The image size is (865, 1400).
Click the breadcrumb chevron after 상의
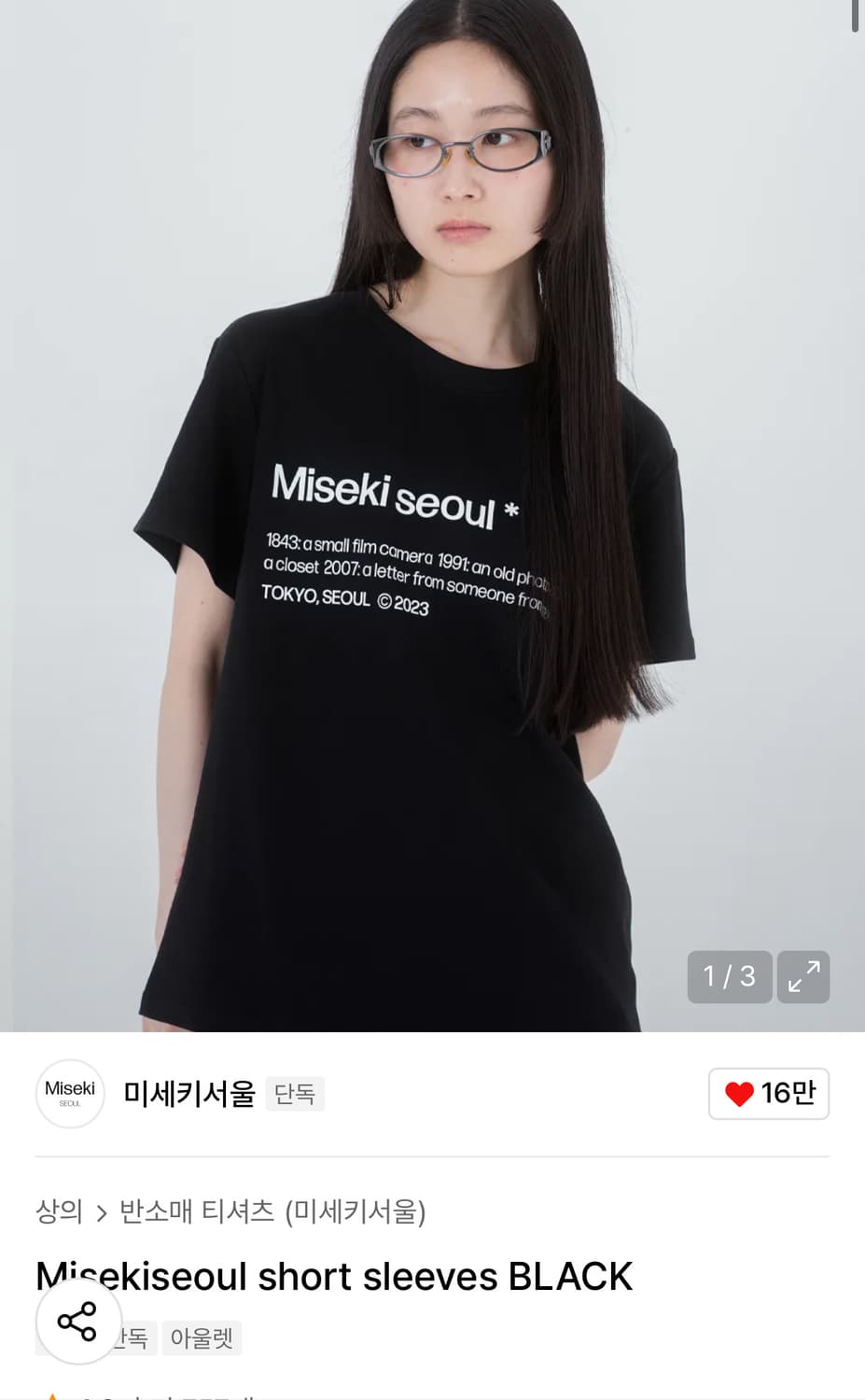click(102, 1211)
